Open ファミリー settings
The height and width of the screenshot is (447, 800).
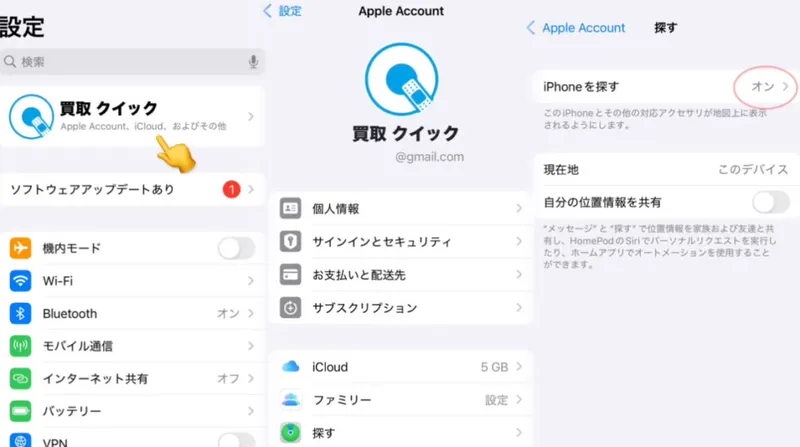(400, 400)
